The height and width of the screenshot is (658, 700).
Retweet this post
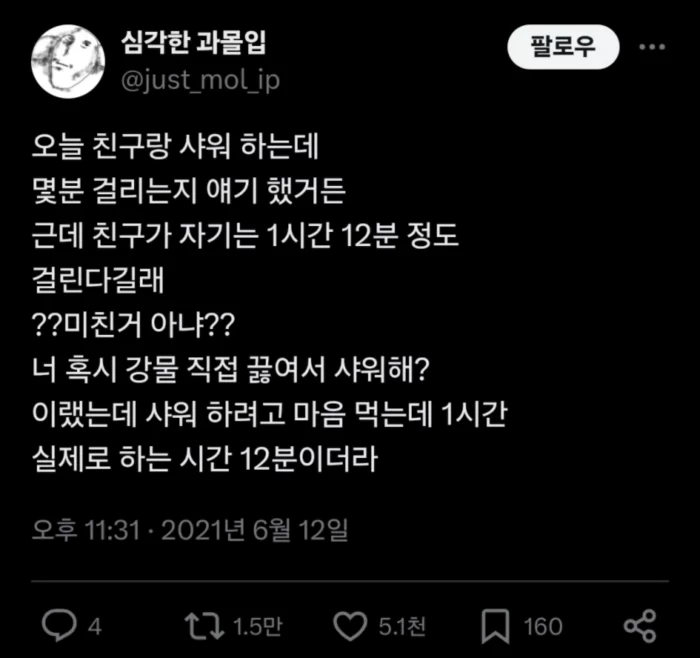coord(205,627)
